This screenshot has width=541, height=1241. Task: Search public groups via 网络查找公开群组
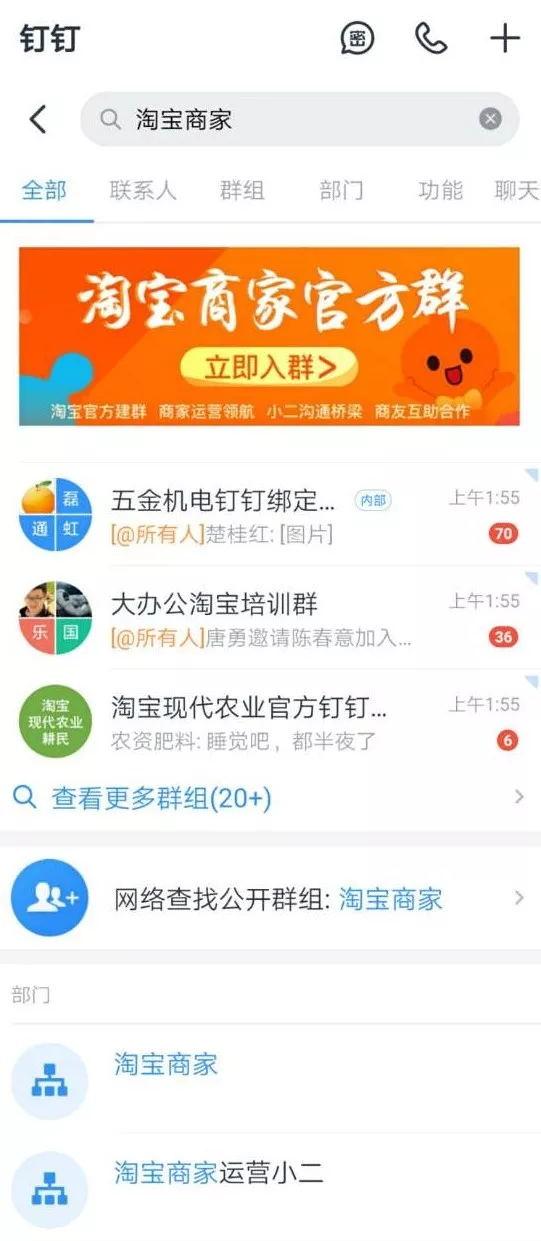pos(270,898)
